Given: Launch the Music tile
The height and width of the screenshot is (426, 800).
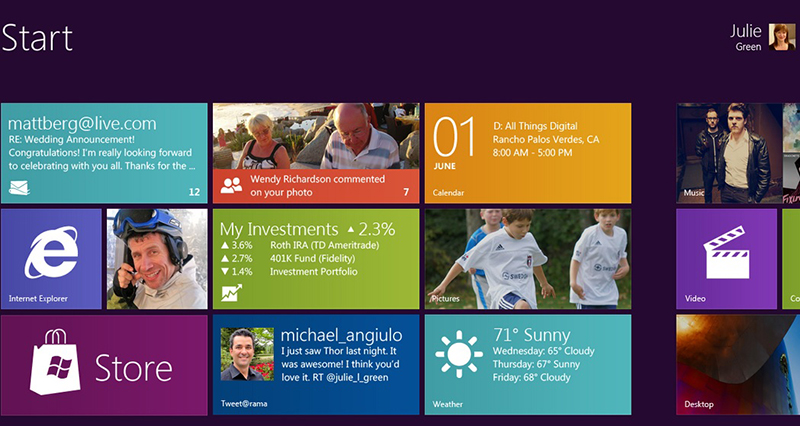Looking at the screenshot, I should (x=736, y=152).
